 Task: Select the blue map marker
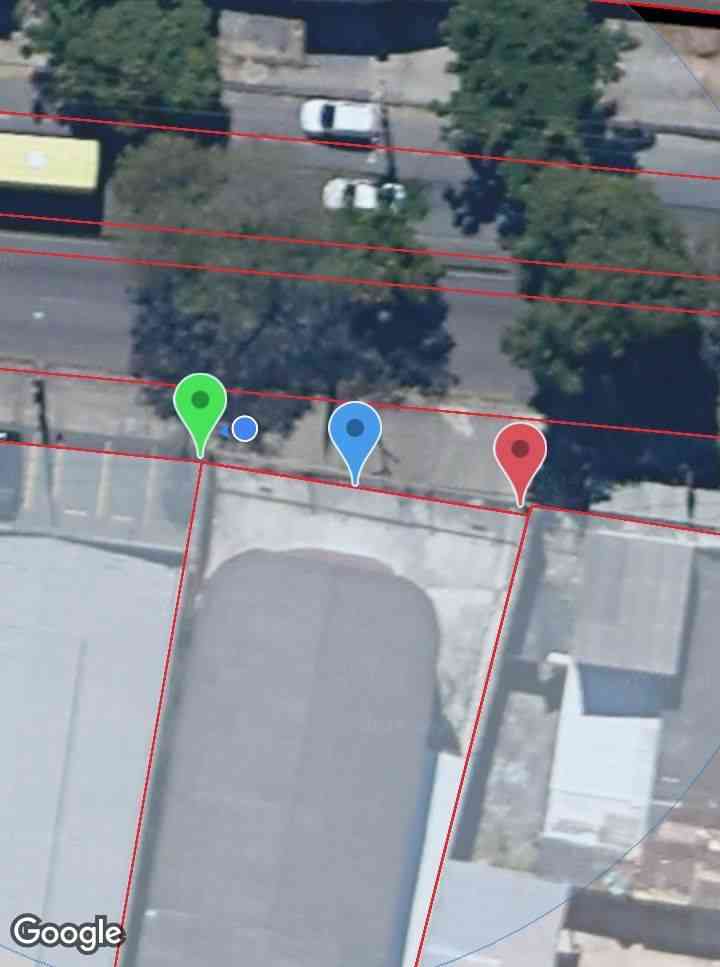pyautogui.click(x=355, y=434)
